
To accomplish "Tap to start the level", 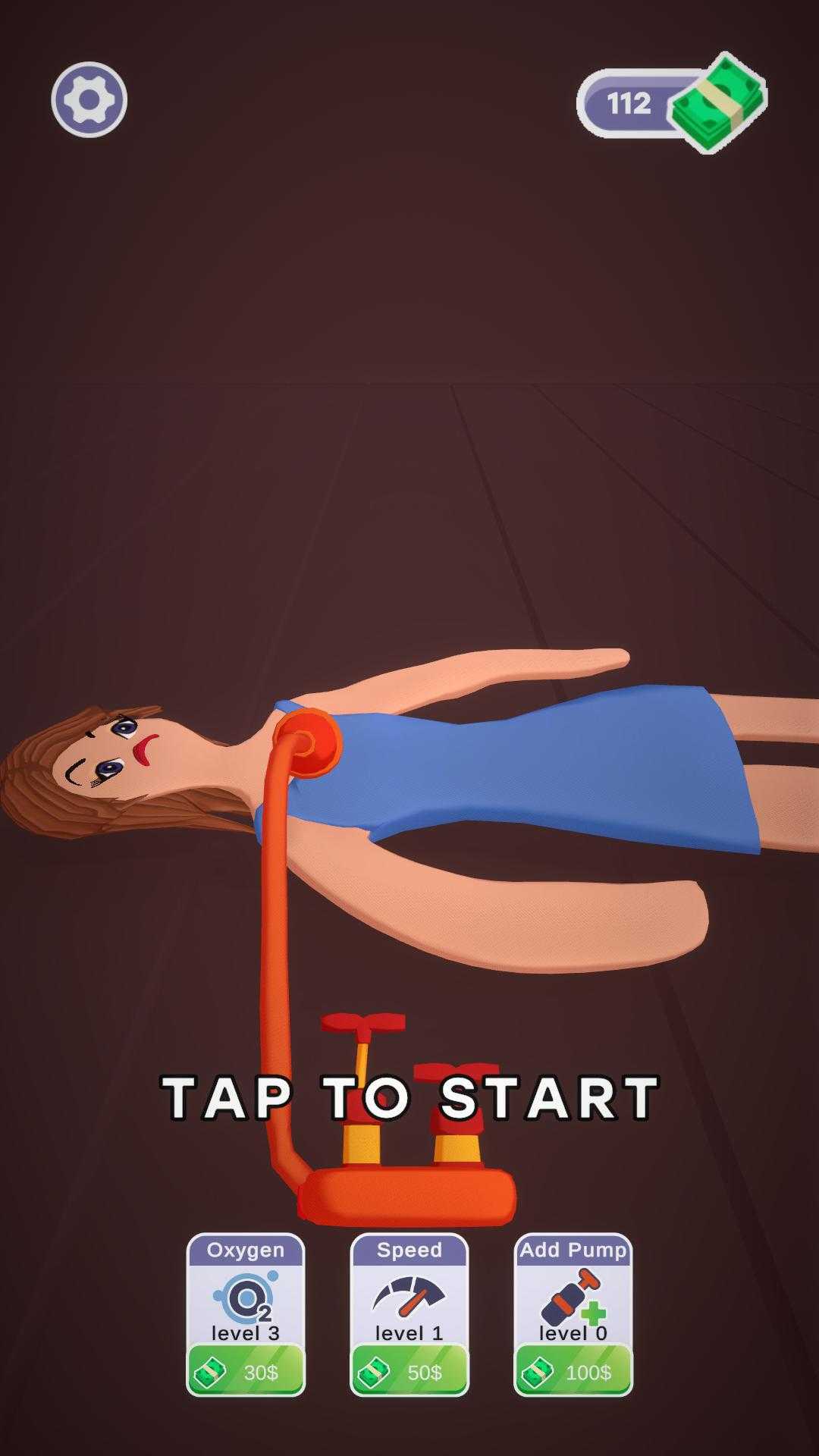I will tap(409, 1097).
